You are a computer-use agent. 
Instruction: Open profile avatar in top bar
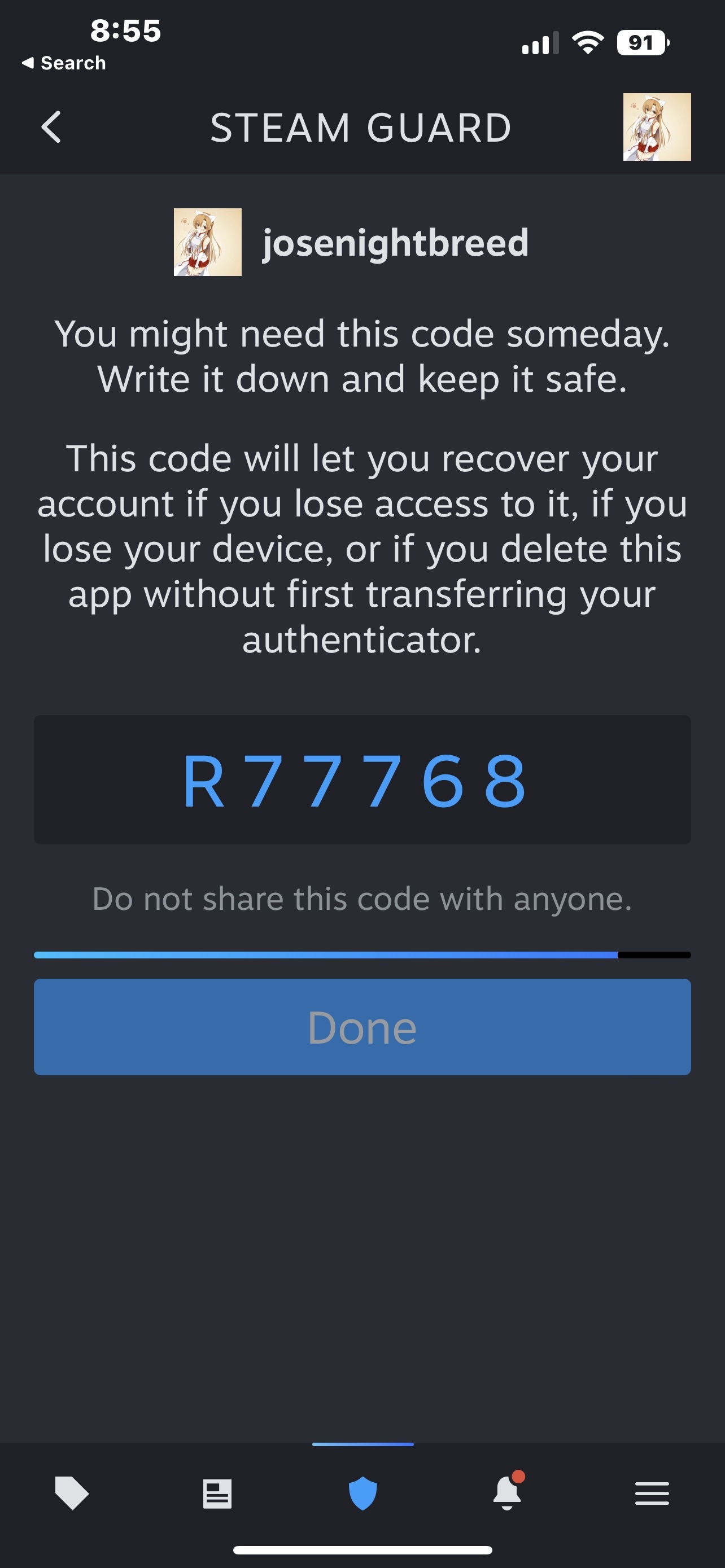(x=656, y=127)
